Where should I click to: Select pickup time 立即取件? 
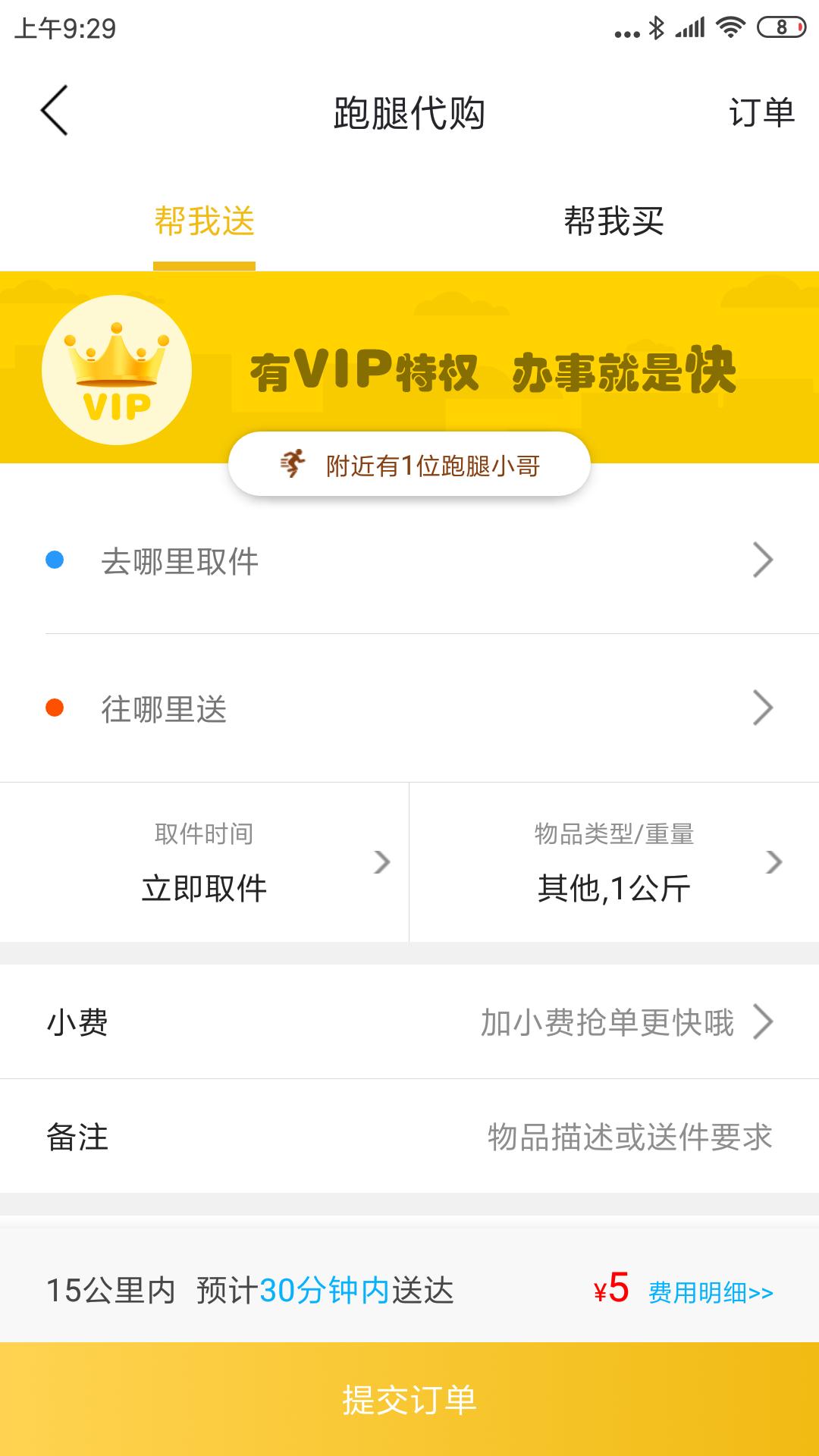[x=204, y=863]
